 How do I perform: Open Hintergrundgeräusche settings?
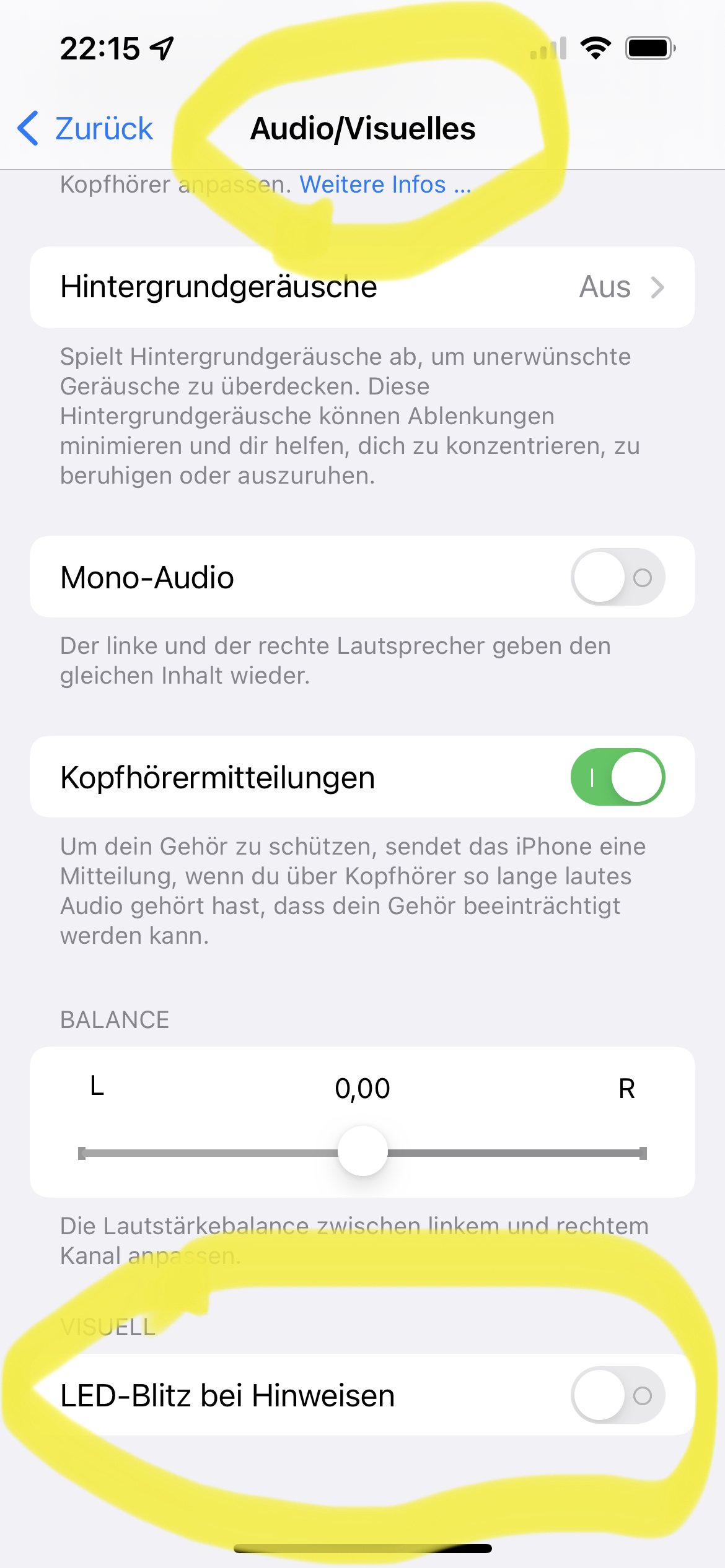pos(362,287)
